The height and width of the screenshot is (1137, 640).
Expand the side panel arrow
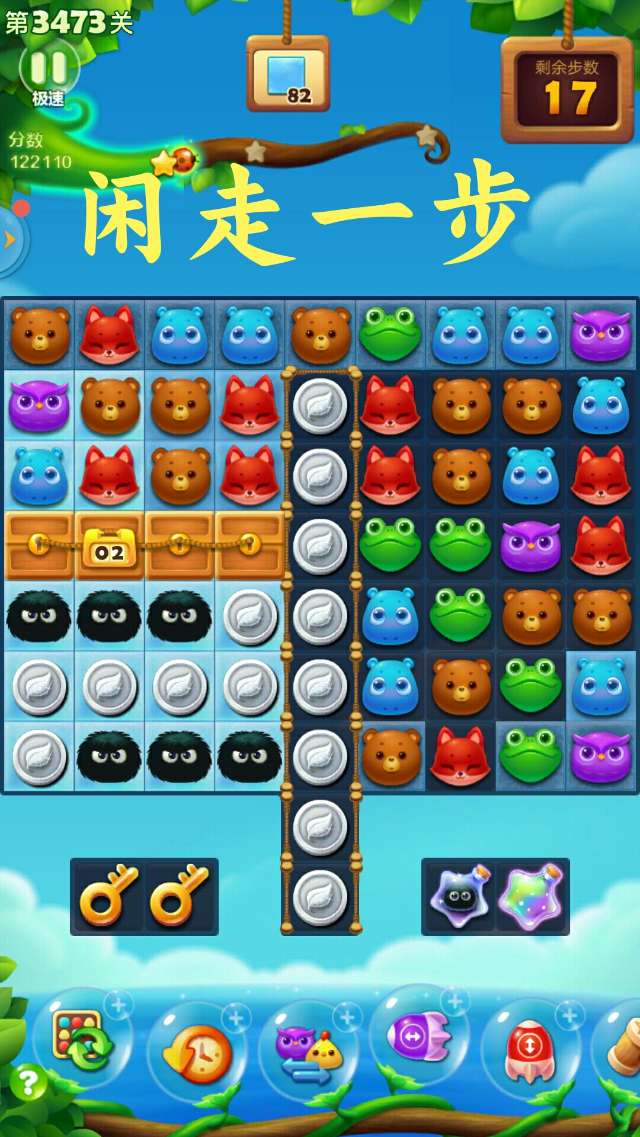click(x=11, y=239)
